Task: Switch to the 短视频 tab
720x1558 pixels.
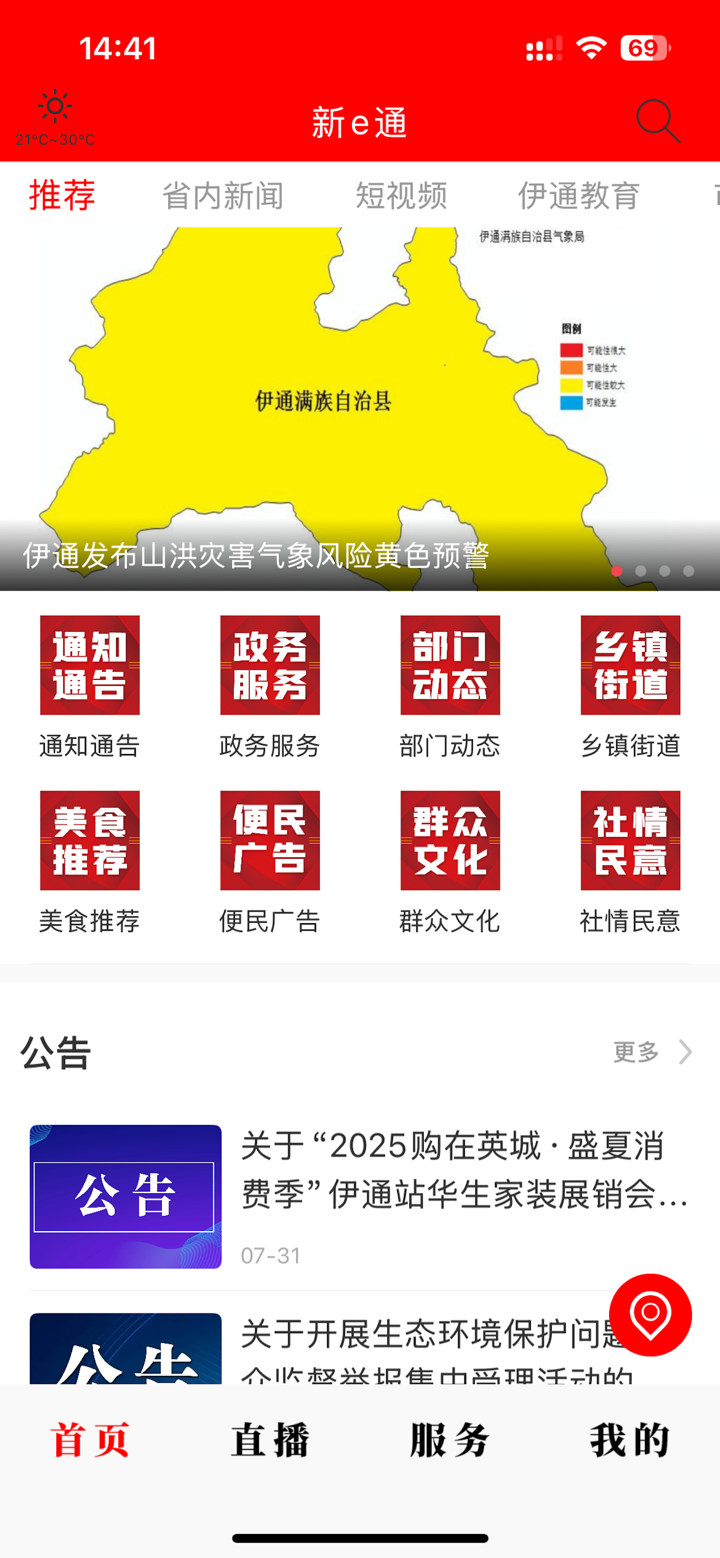Action: [401, 196]
